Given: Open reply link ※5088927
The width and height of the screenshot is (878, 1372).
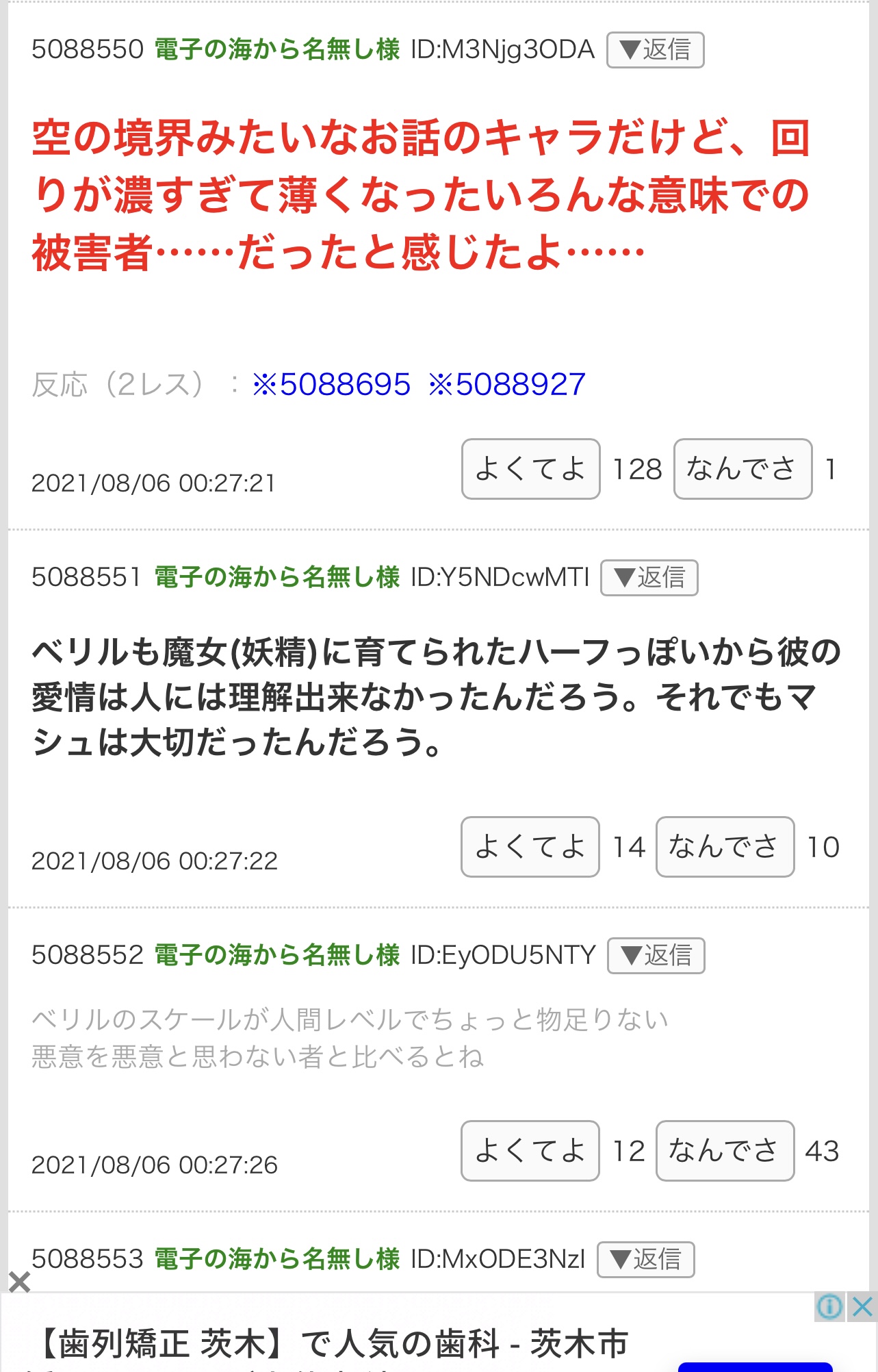Looking at the screenshot, I should [x=507, y=384].
